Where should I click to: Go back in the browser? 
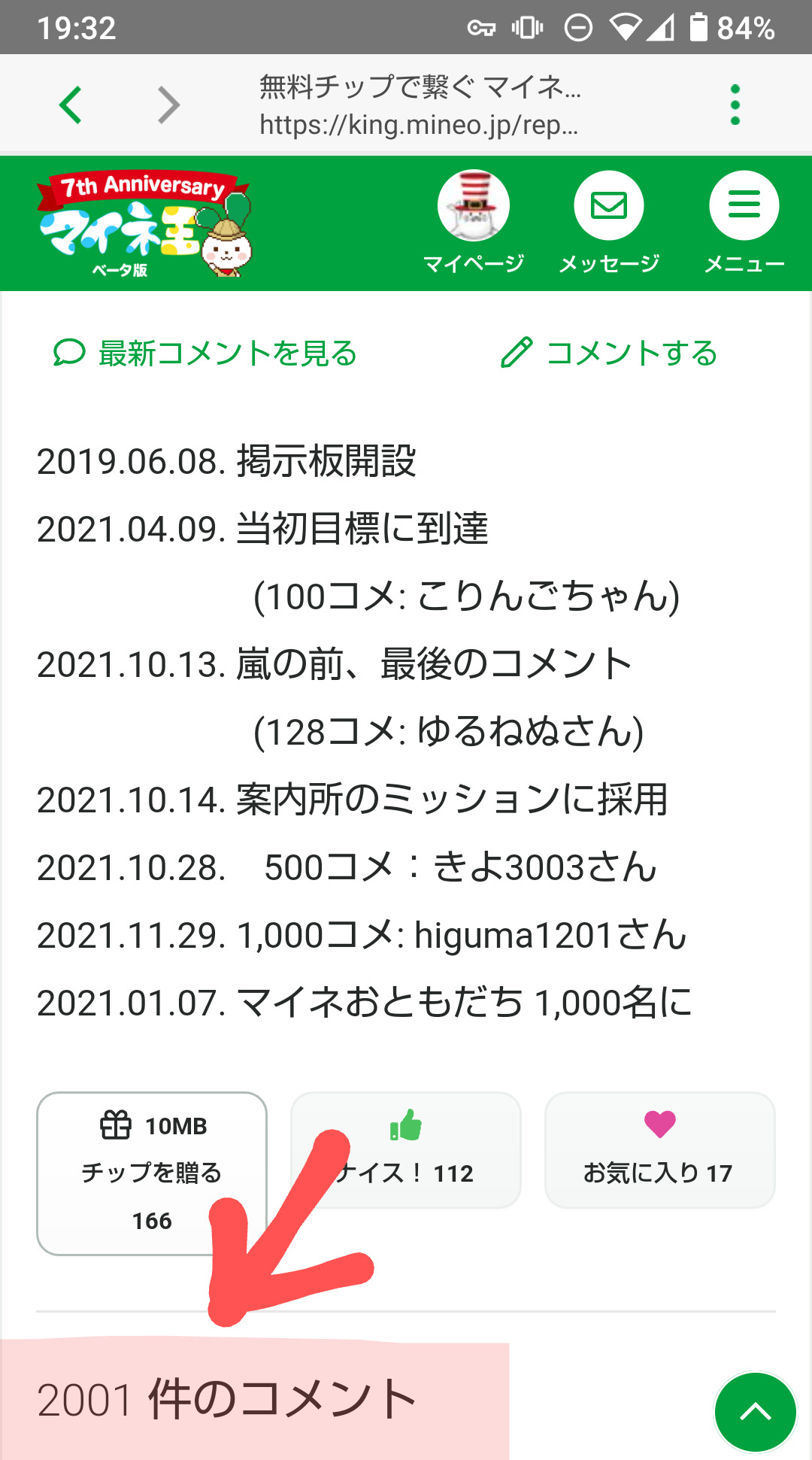click(71, 105)
